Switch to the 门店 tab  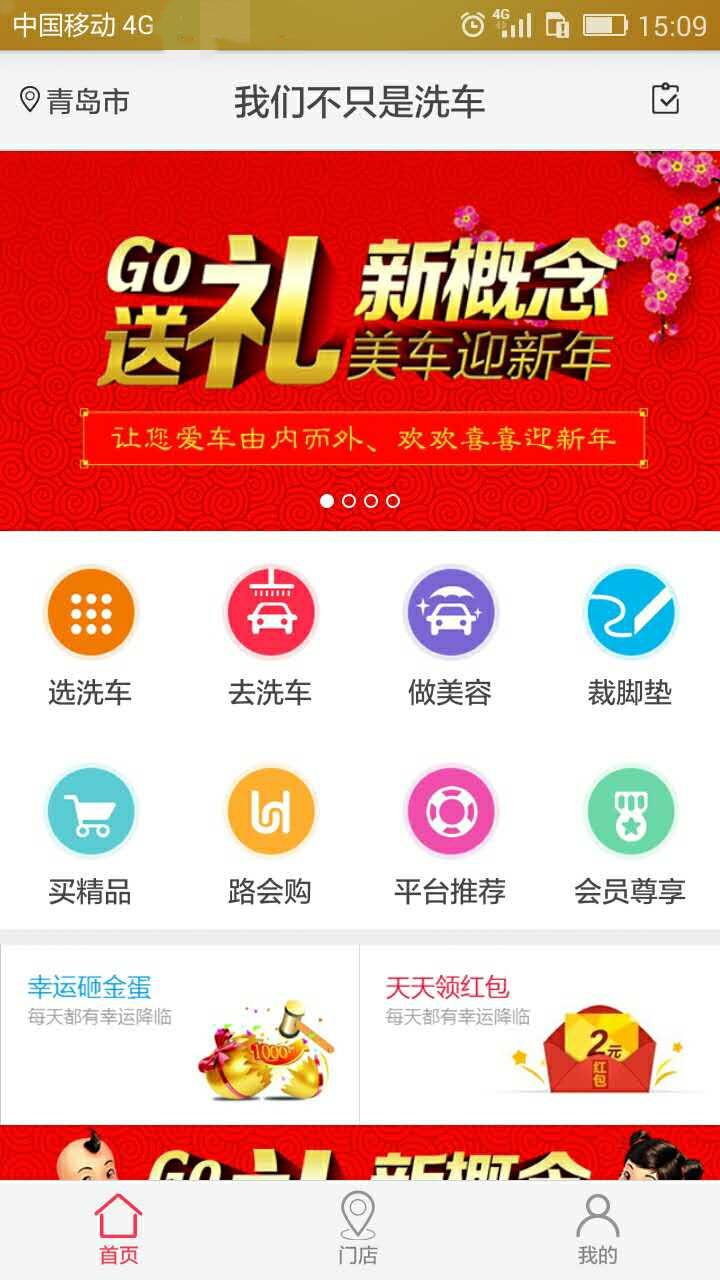click(x=358, y=1230)
